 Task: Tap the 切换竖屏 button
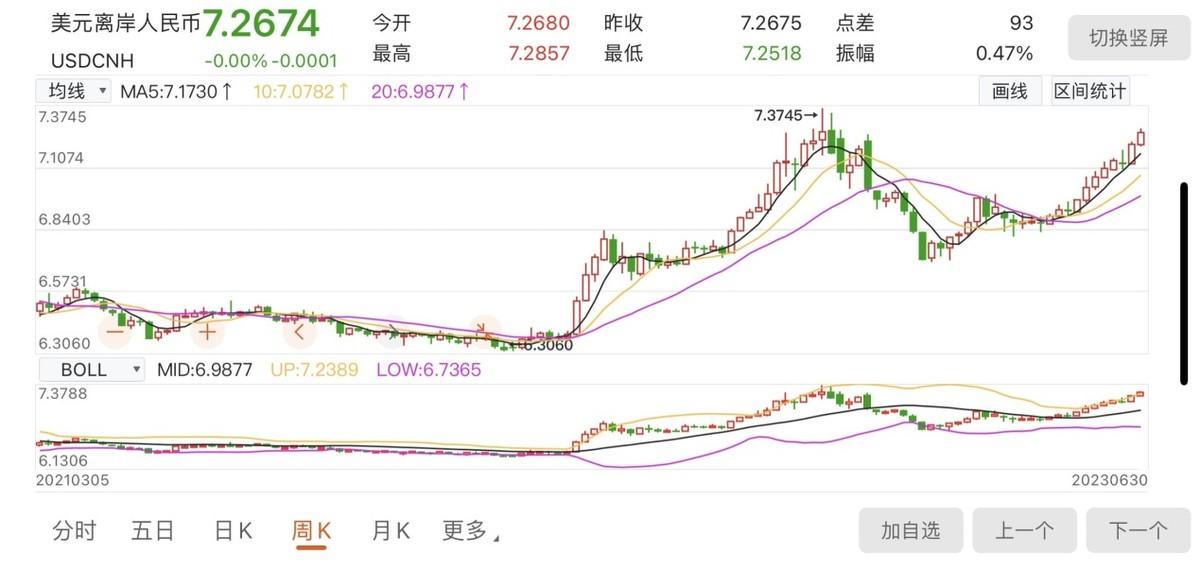[1128, 39]
